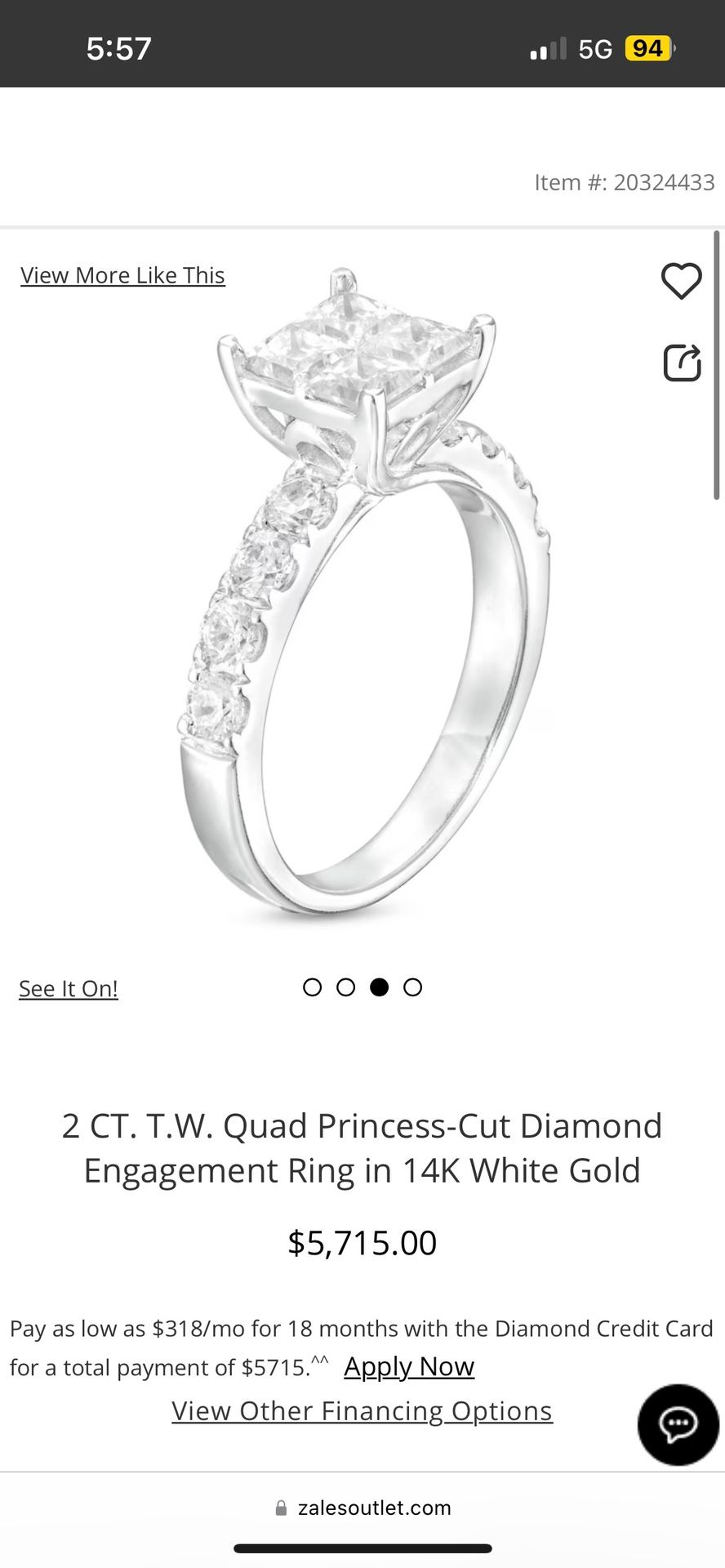This screenshot has height=1568, width=725.
Task: Tap the clock showing 5:57
Action: coord(119,49)
